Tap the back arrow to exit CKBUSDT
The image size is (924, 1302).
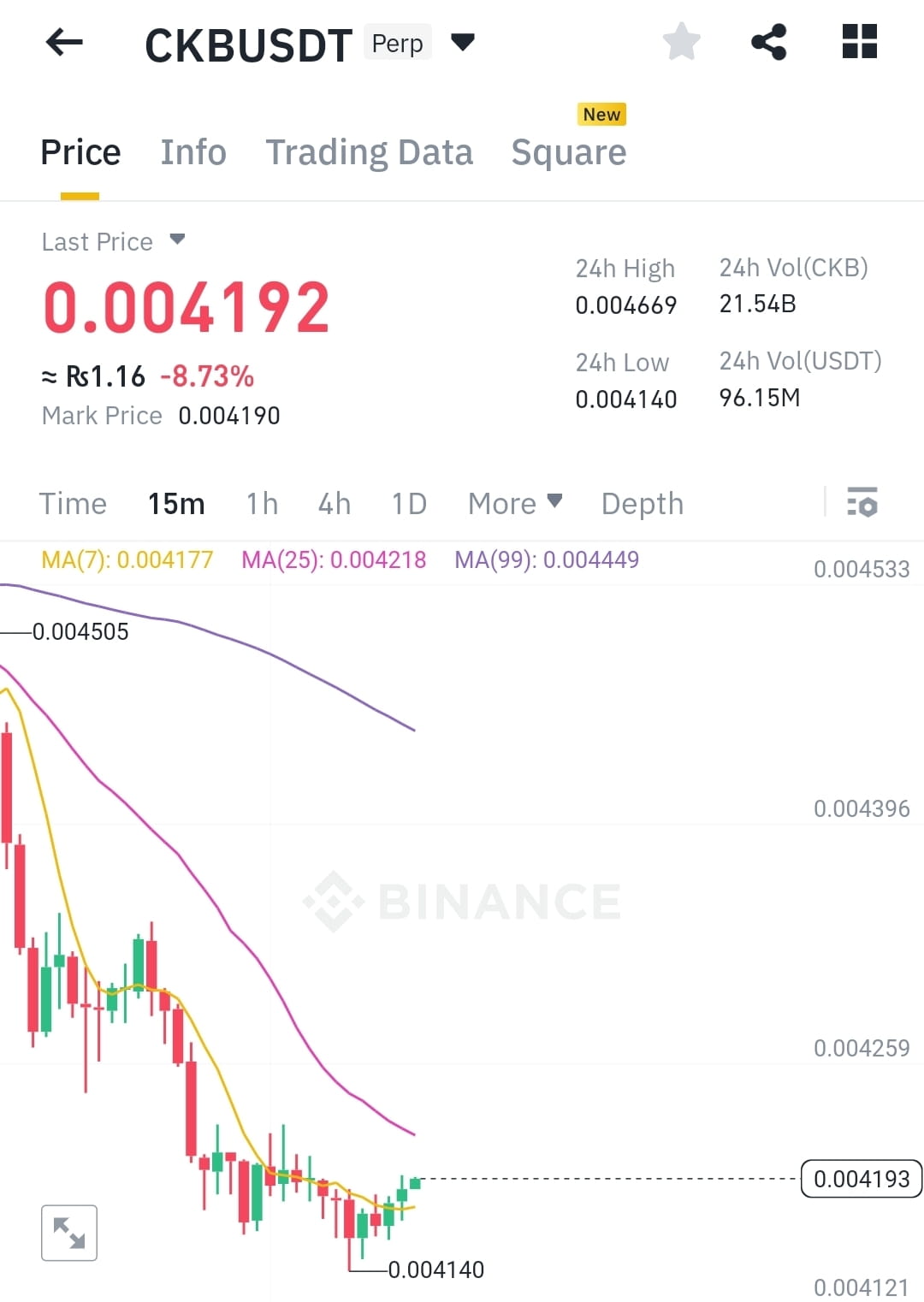tap(63, 42)
